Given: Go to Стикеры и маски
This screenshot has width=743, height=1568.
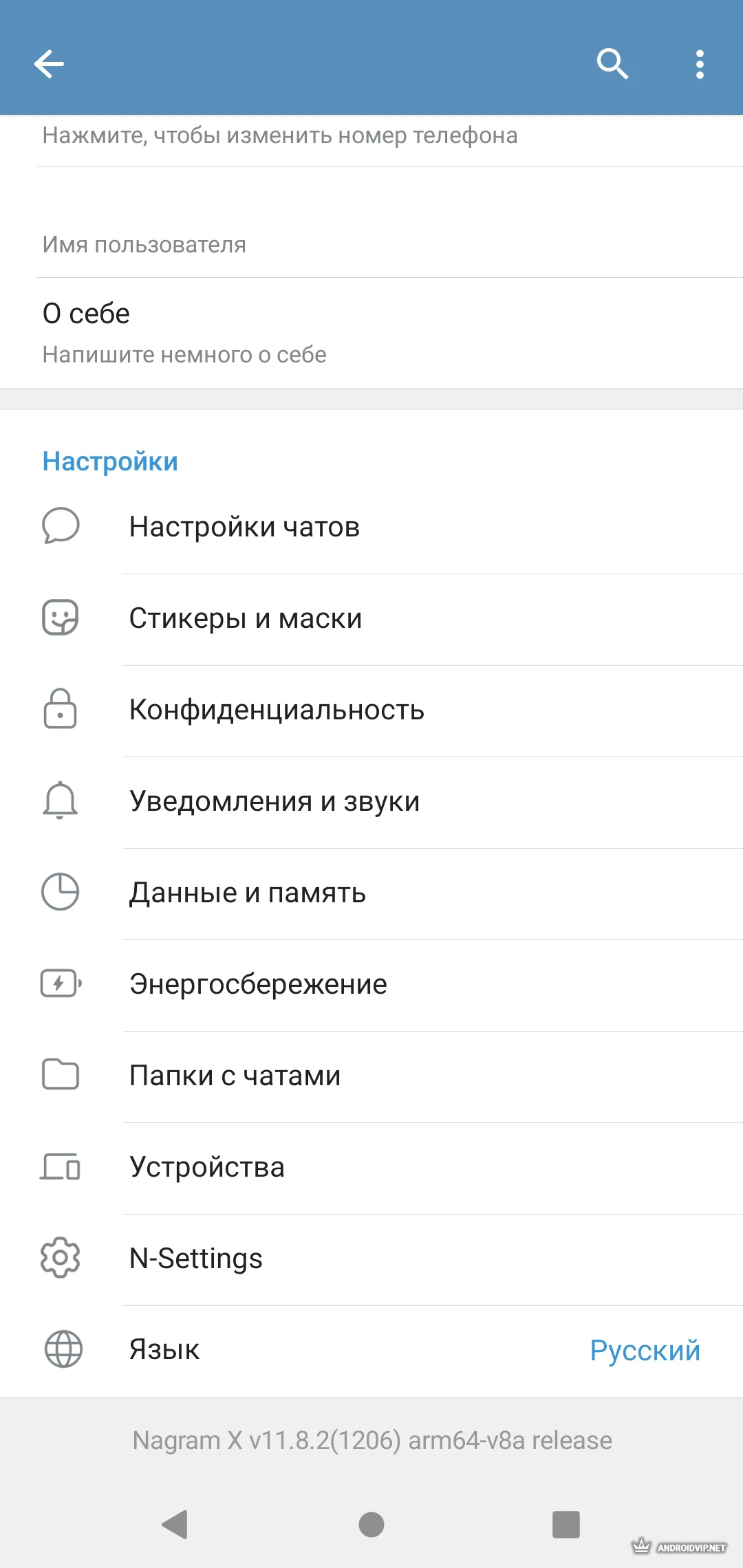Looking at the screenshot, I should (371, 619).
